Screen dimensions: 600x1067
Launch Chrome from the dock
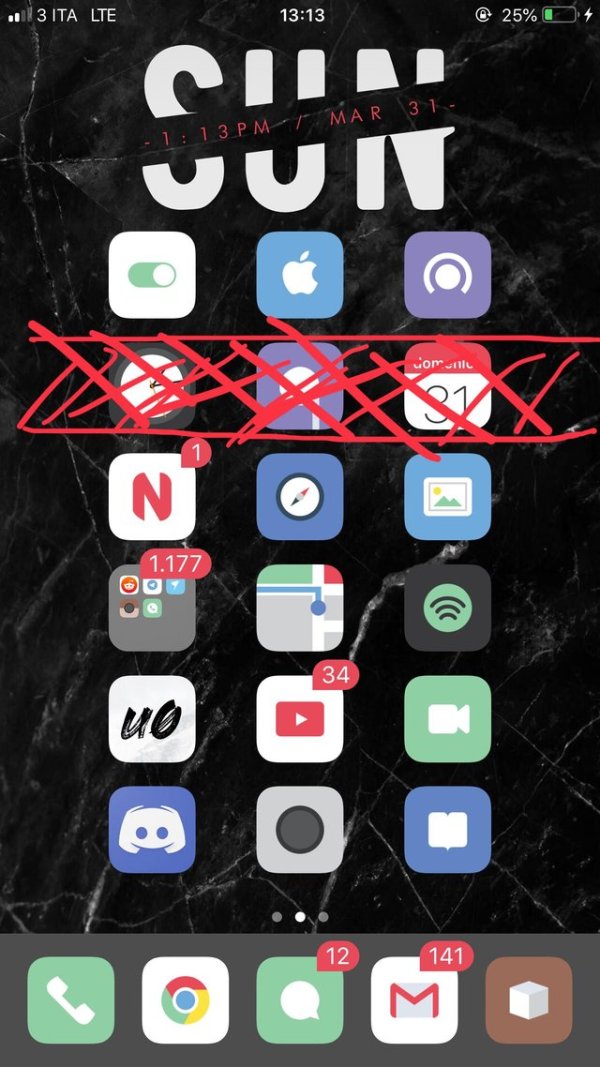click(185, 1000)
